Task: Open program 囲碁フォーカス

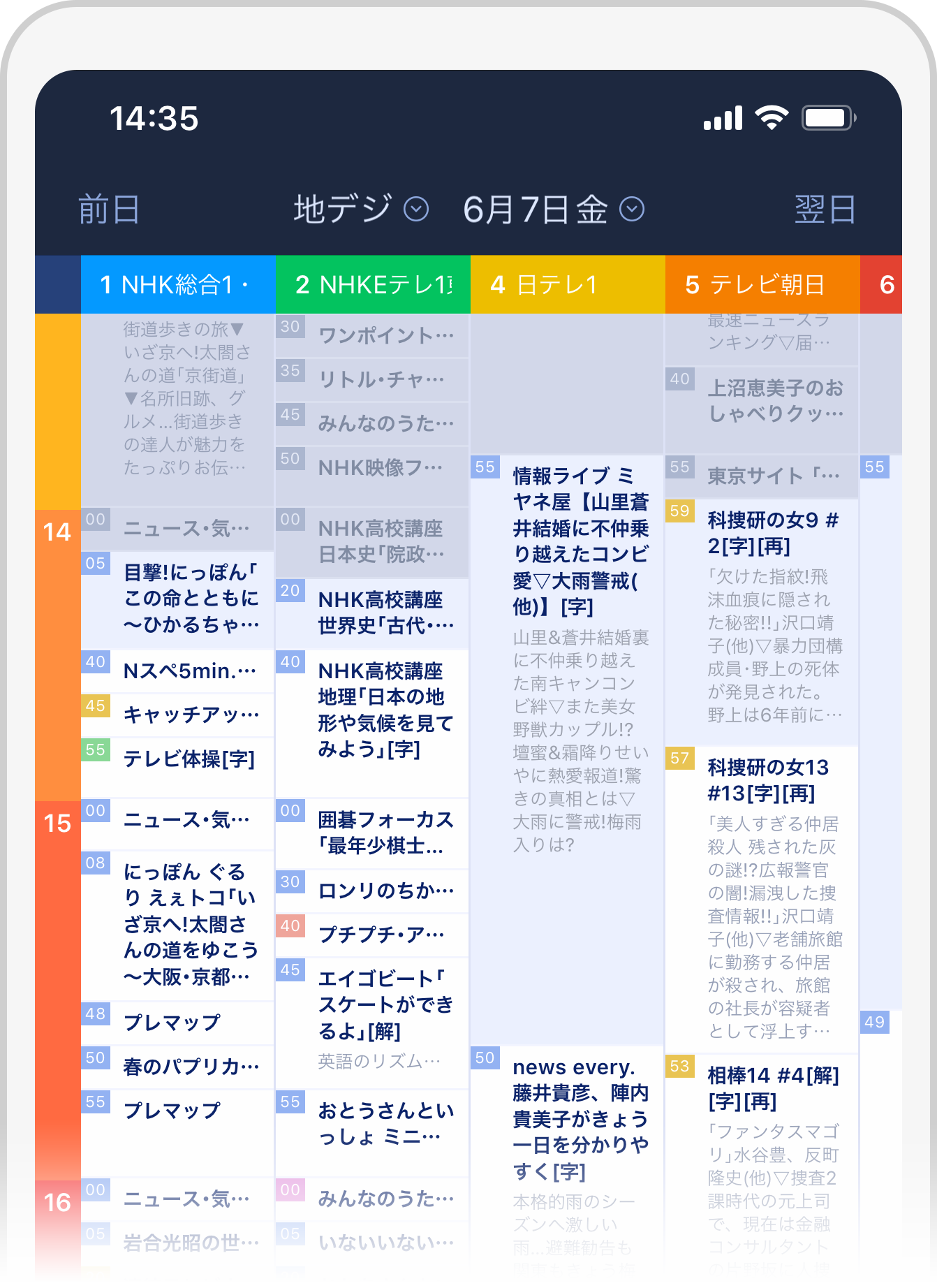Action: [385, 833]
